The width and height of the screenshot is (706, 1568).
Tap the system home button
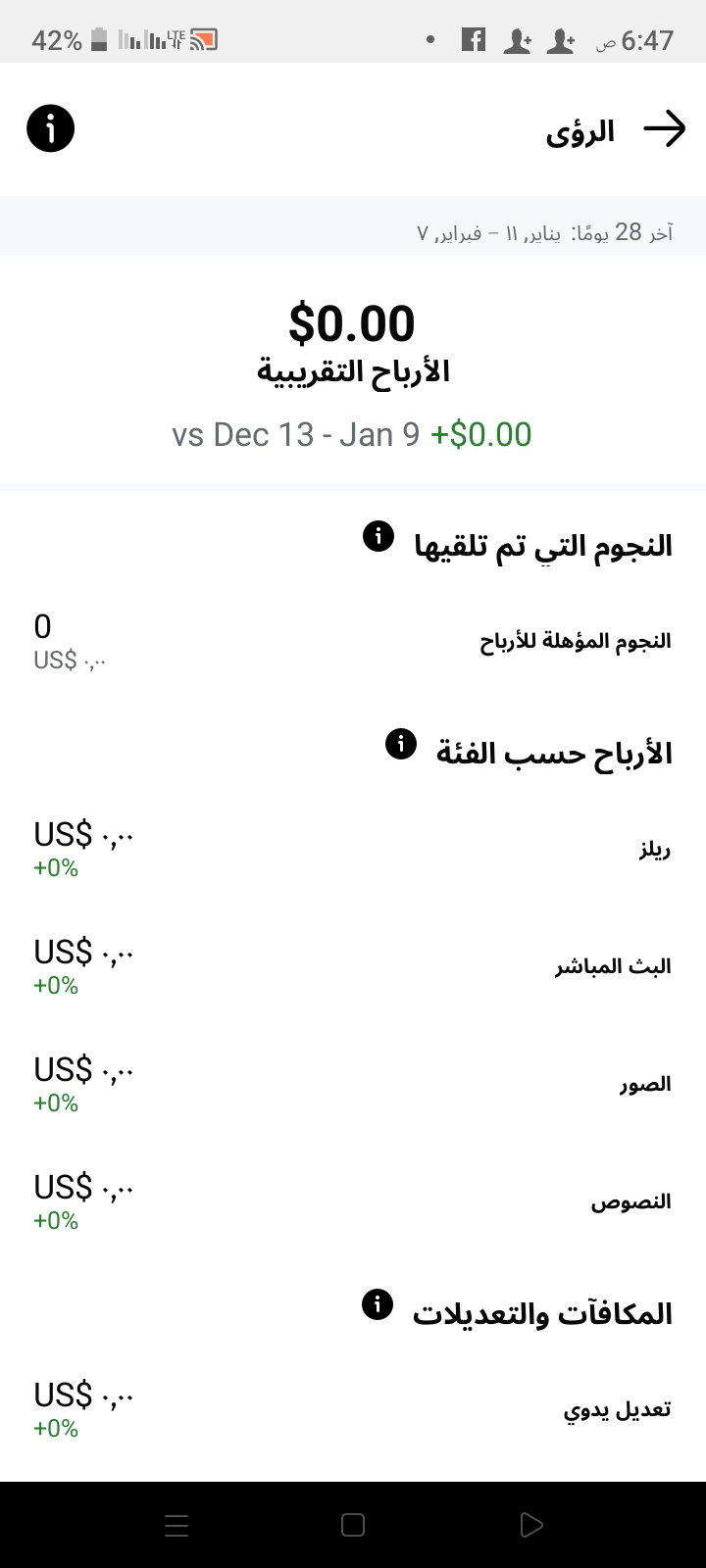(353, 1525)
